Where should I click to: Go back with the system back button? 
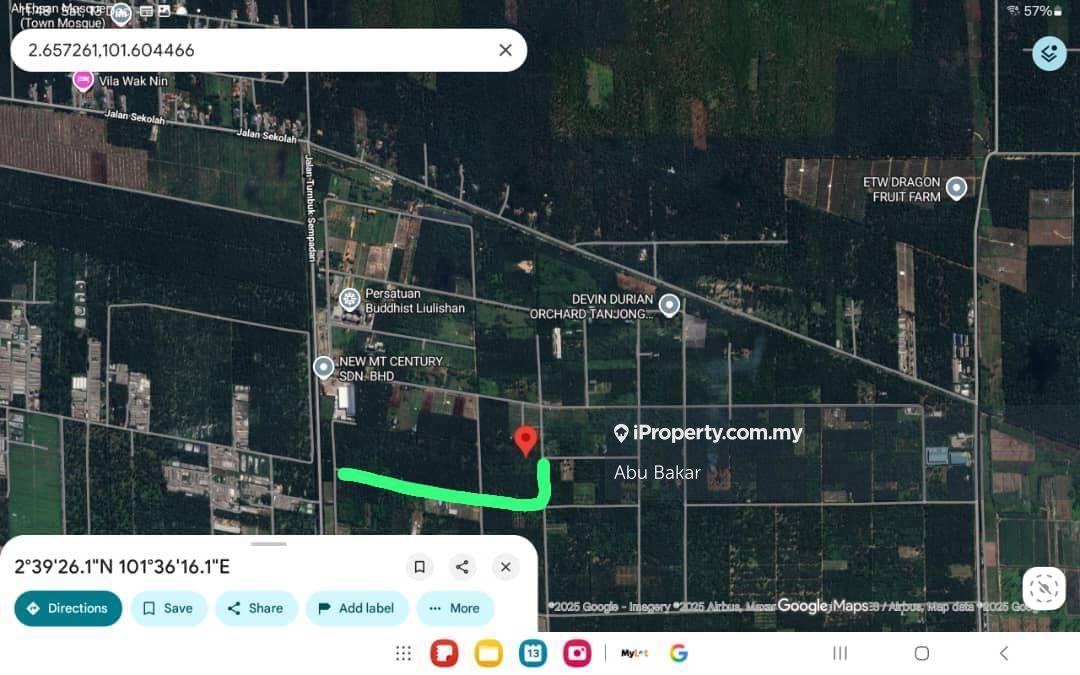pyautogui.click(x=1004, y=653)
